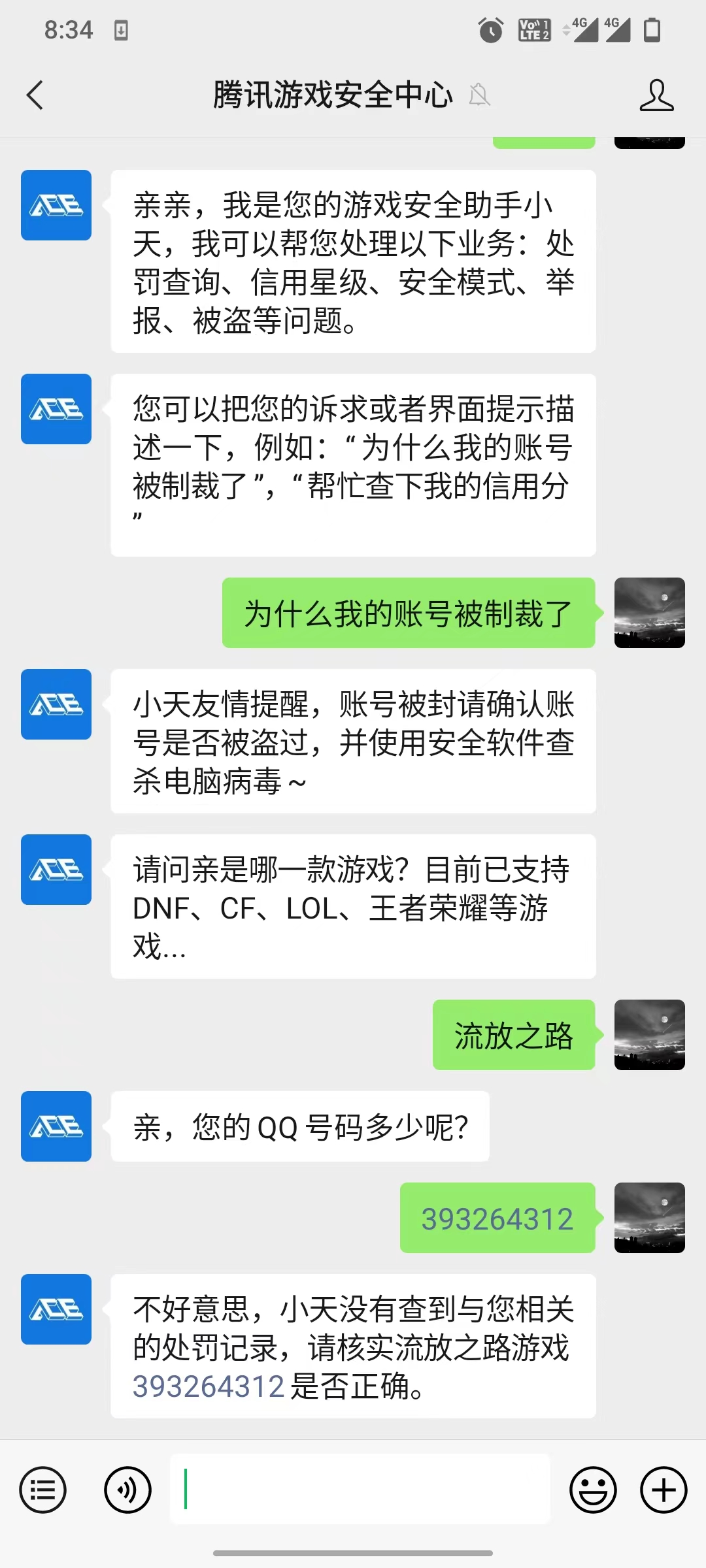Focus the message input field
Screen dimensions: 706x1568
click(x=360, y=1489)
